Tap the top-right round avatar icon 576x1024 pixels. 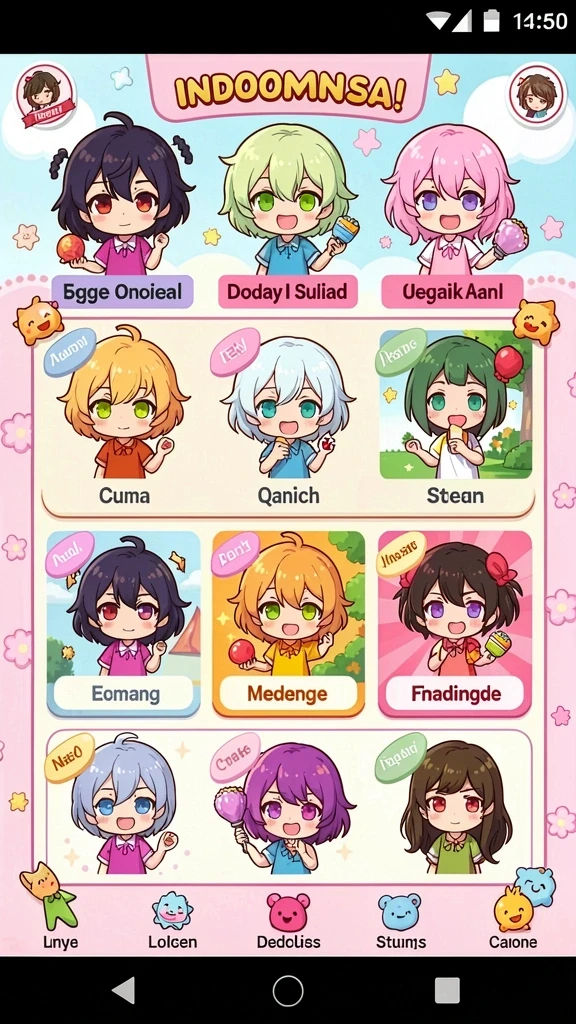537,96
